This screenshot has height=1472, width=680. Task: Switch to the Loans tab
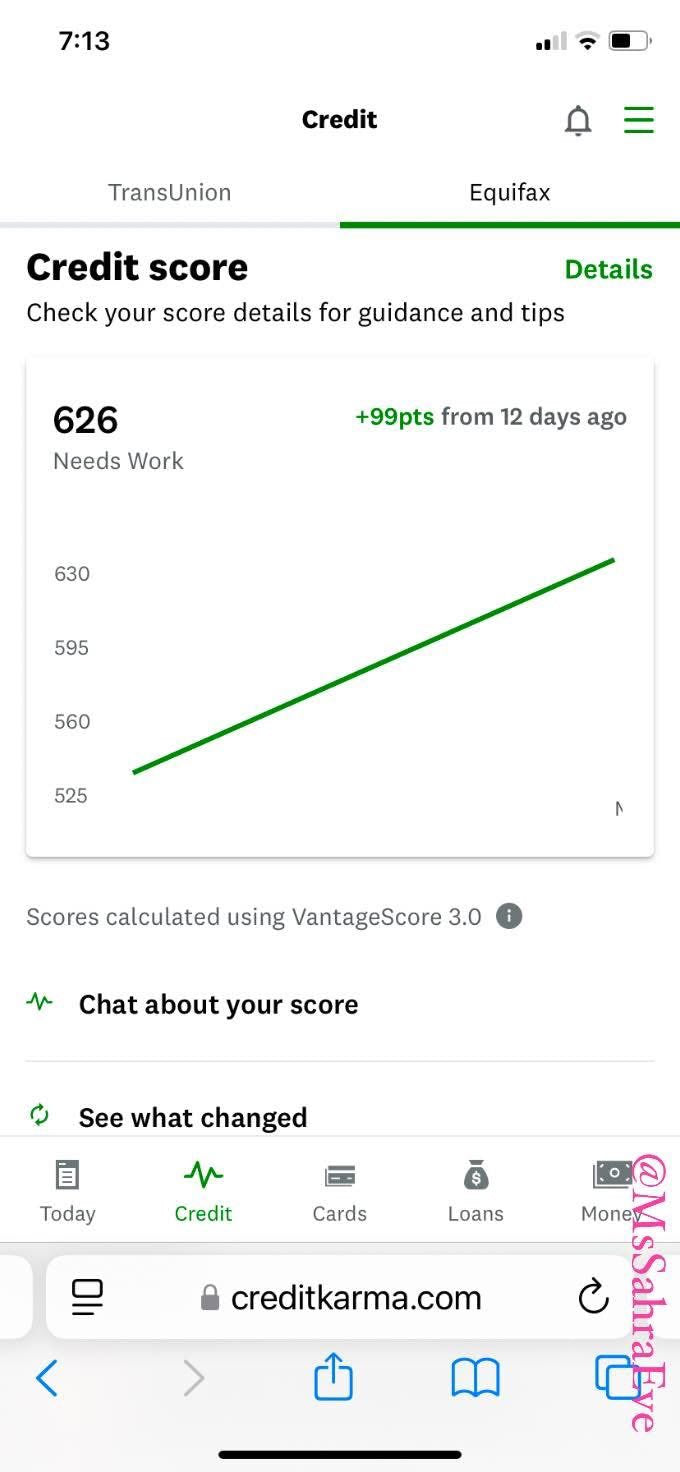(x=475, y=1192)
